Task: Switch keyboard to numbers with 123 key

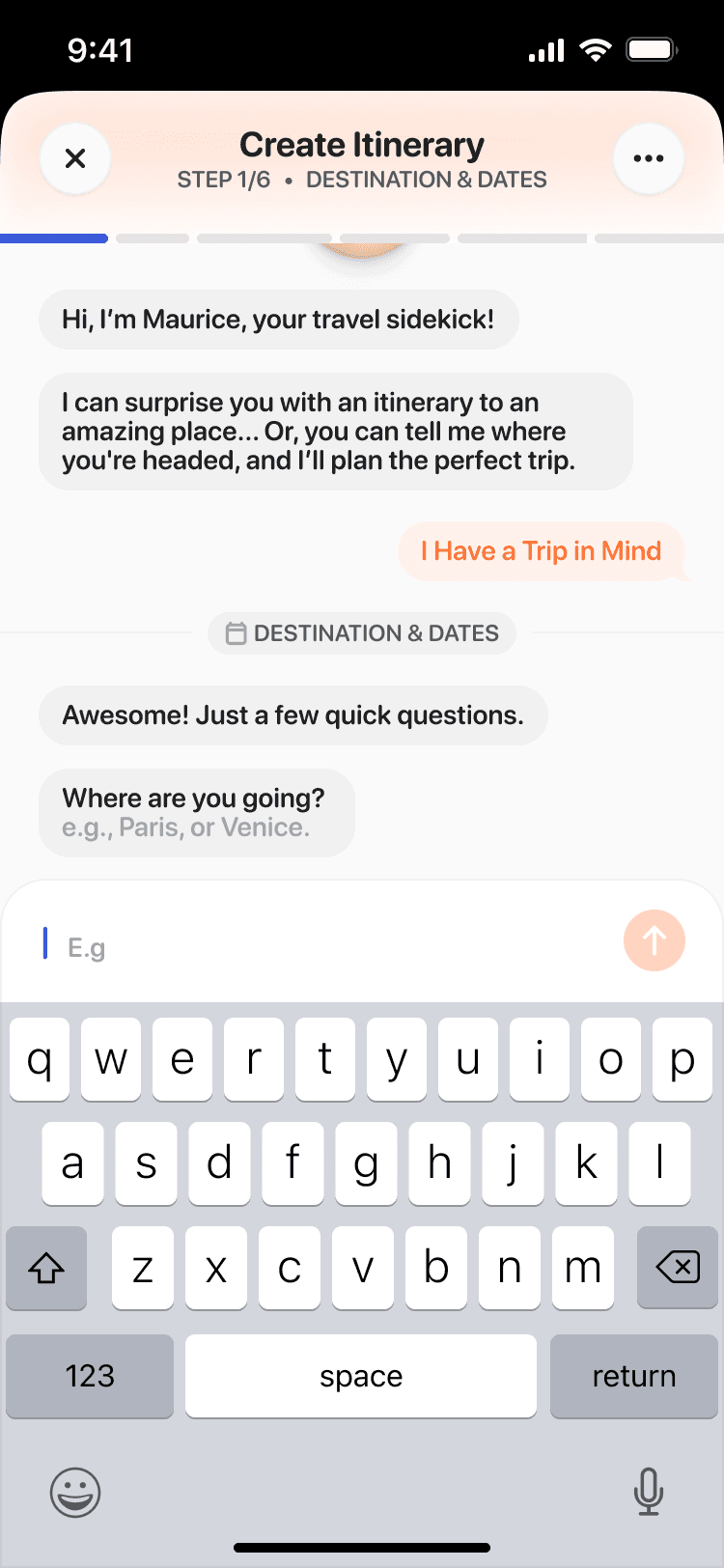Action: (90, 1376)
